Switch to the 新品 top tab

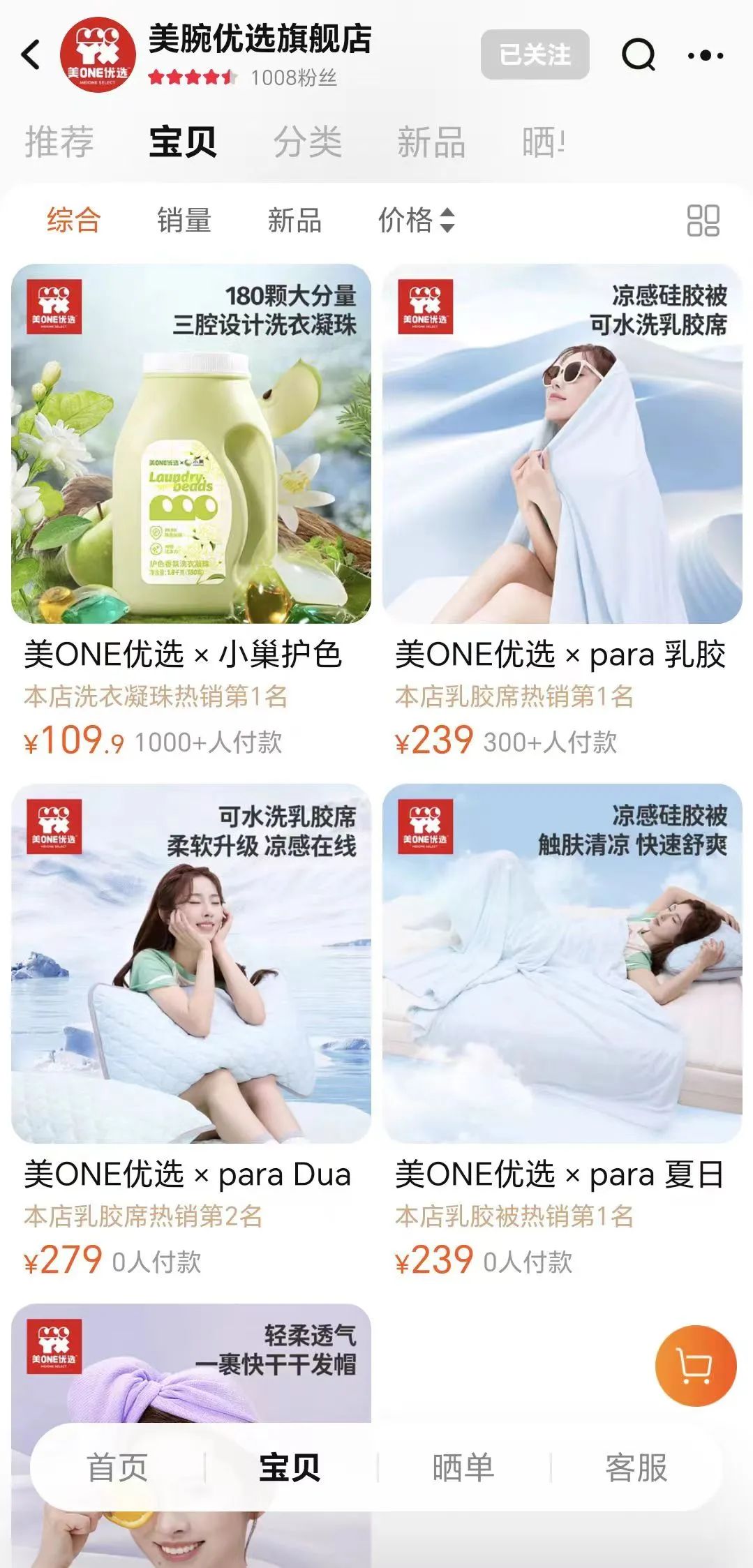pyautogui.click(x=431, y=142)
